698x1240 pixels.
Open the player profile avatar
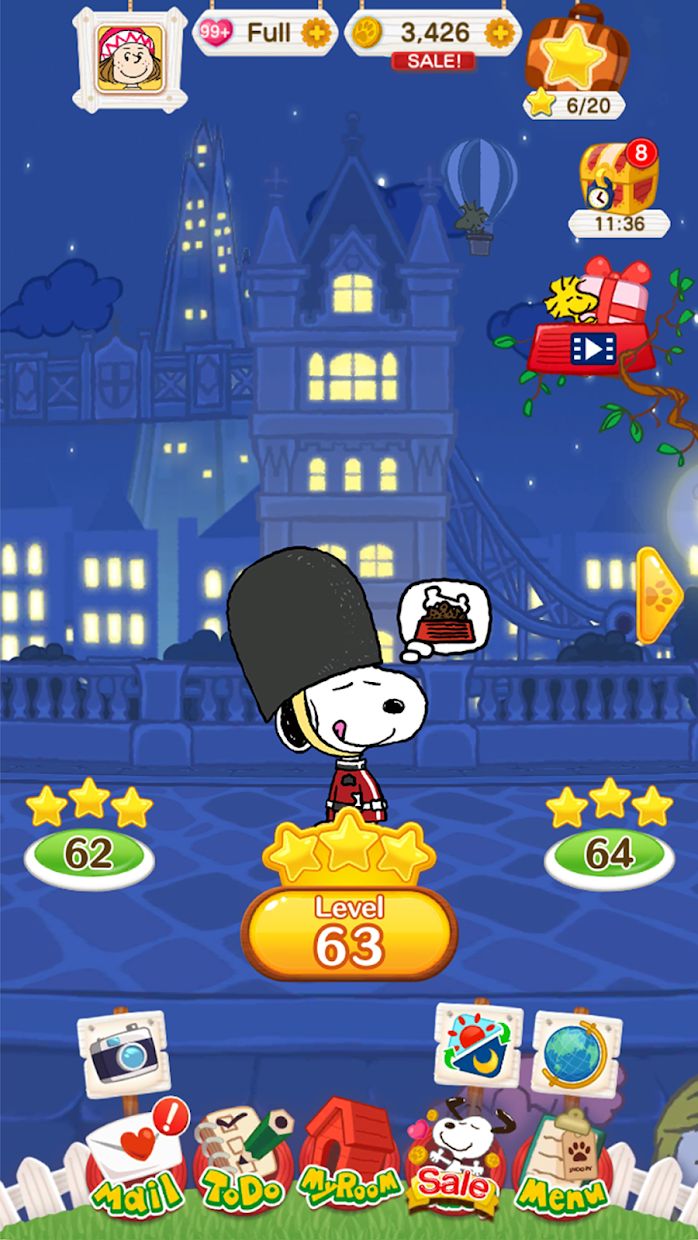click(x=129, y=58)
